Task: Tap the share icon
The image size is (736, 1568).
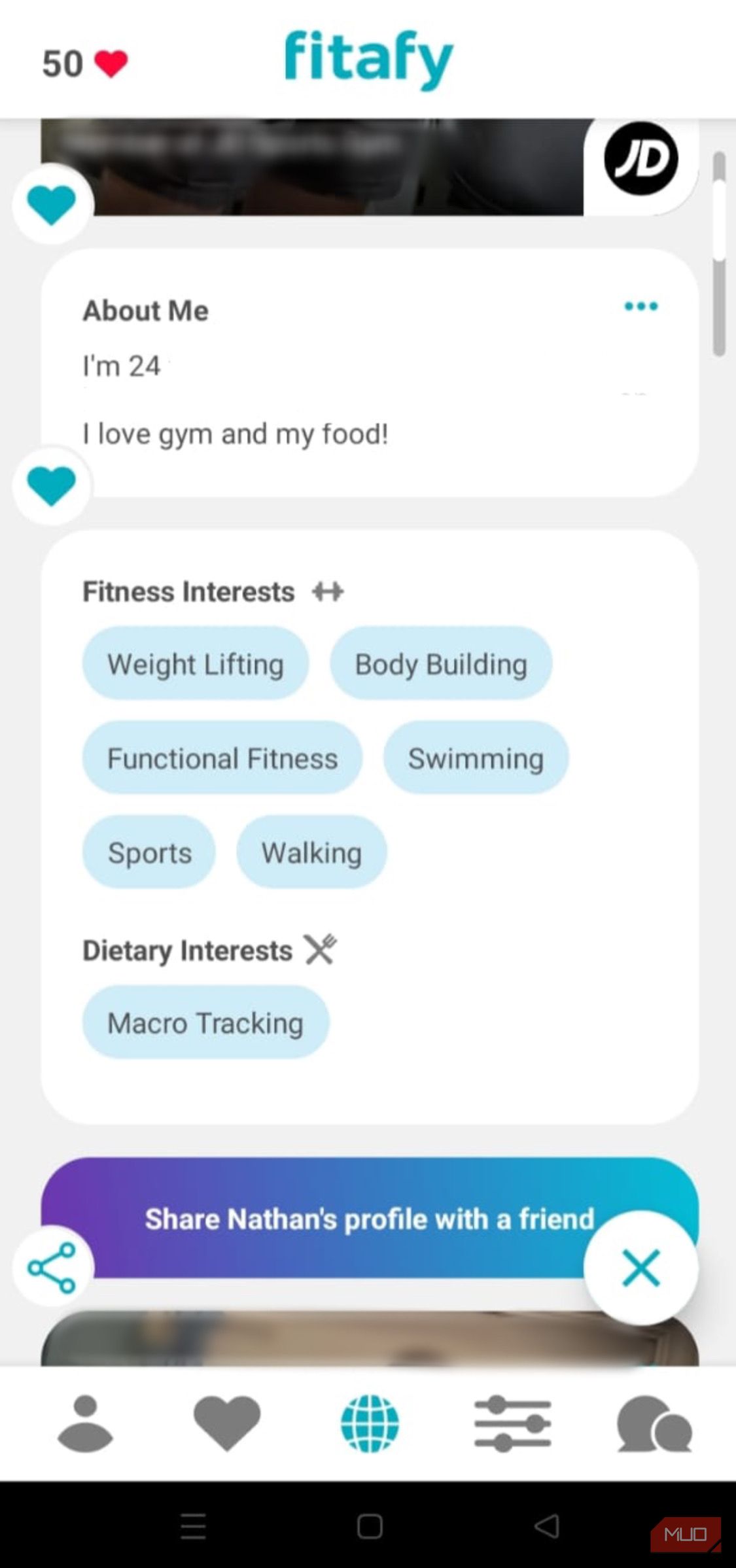Action: coord(52,1268)
